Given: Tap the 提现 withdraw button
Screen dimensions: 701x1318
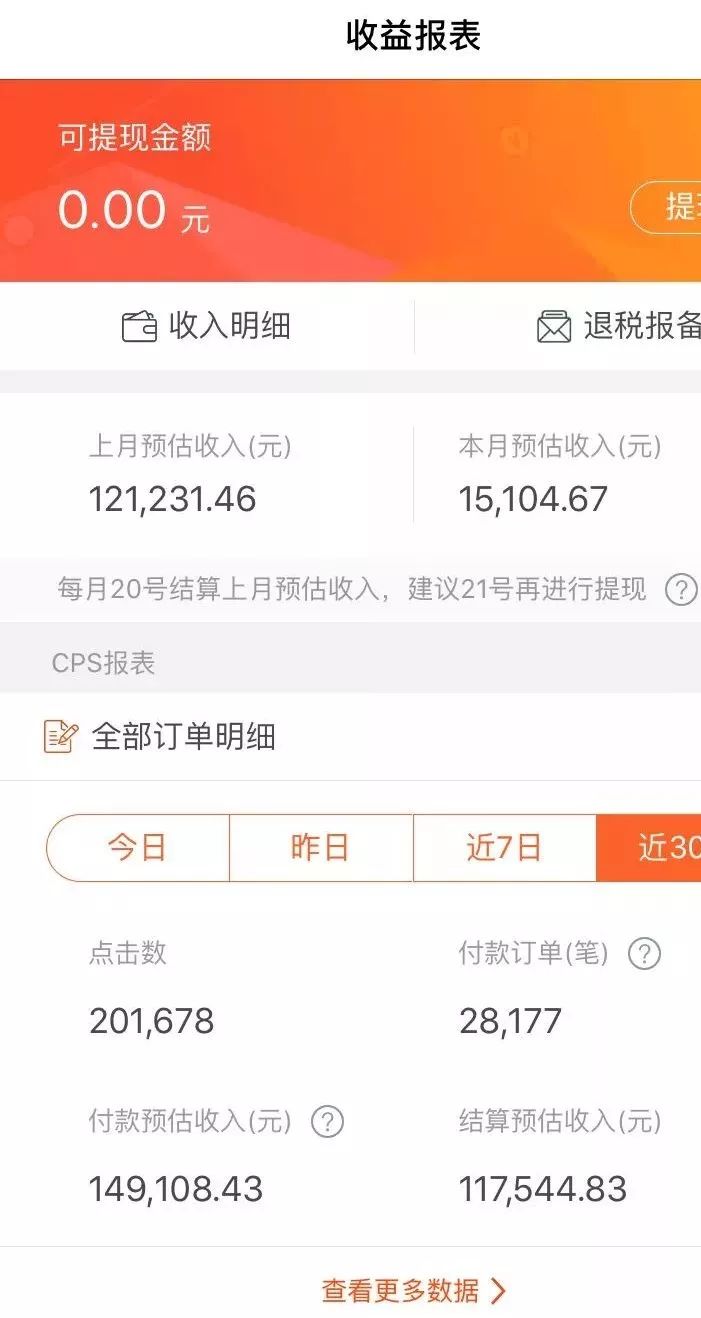Looking at the screenshot, I should pos(670,208).
